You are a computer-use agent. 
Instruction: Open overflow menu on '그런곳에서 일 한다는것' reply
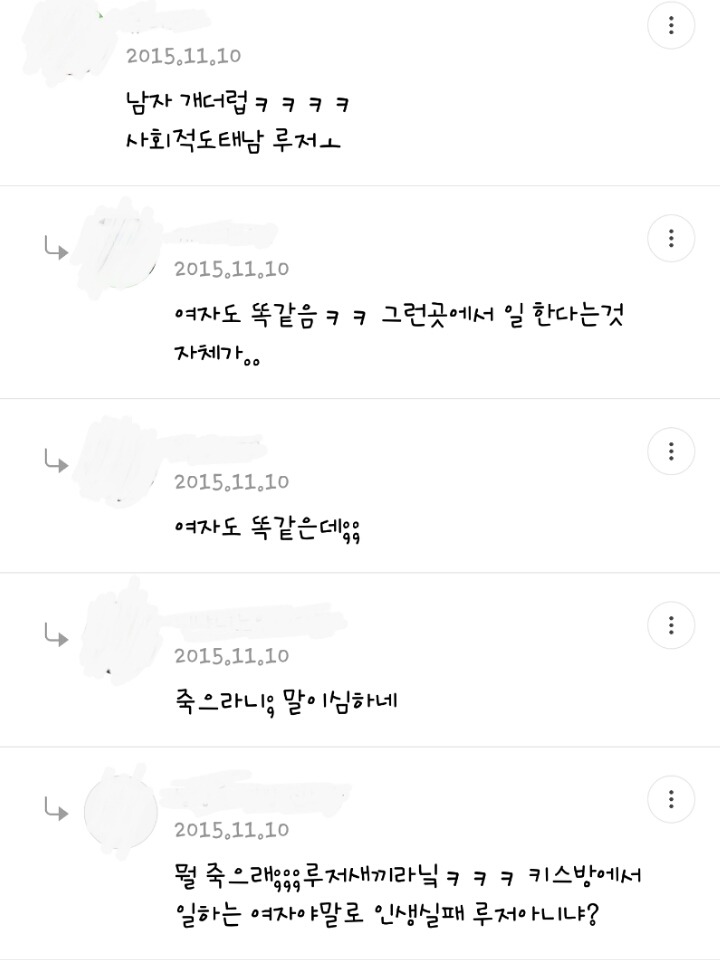pyautogui.click(x=670, y=238)
